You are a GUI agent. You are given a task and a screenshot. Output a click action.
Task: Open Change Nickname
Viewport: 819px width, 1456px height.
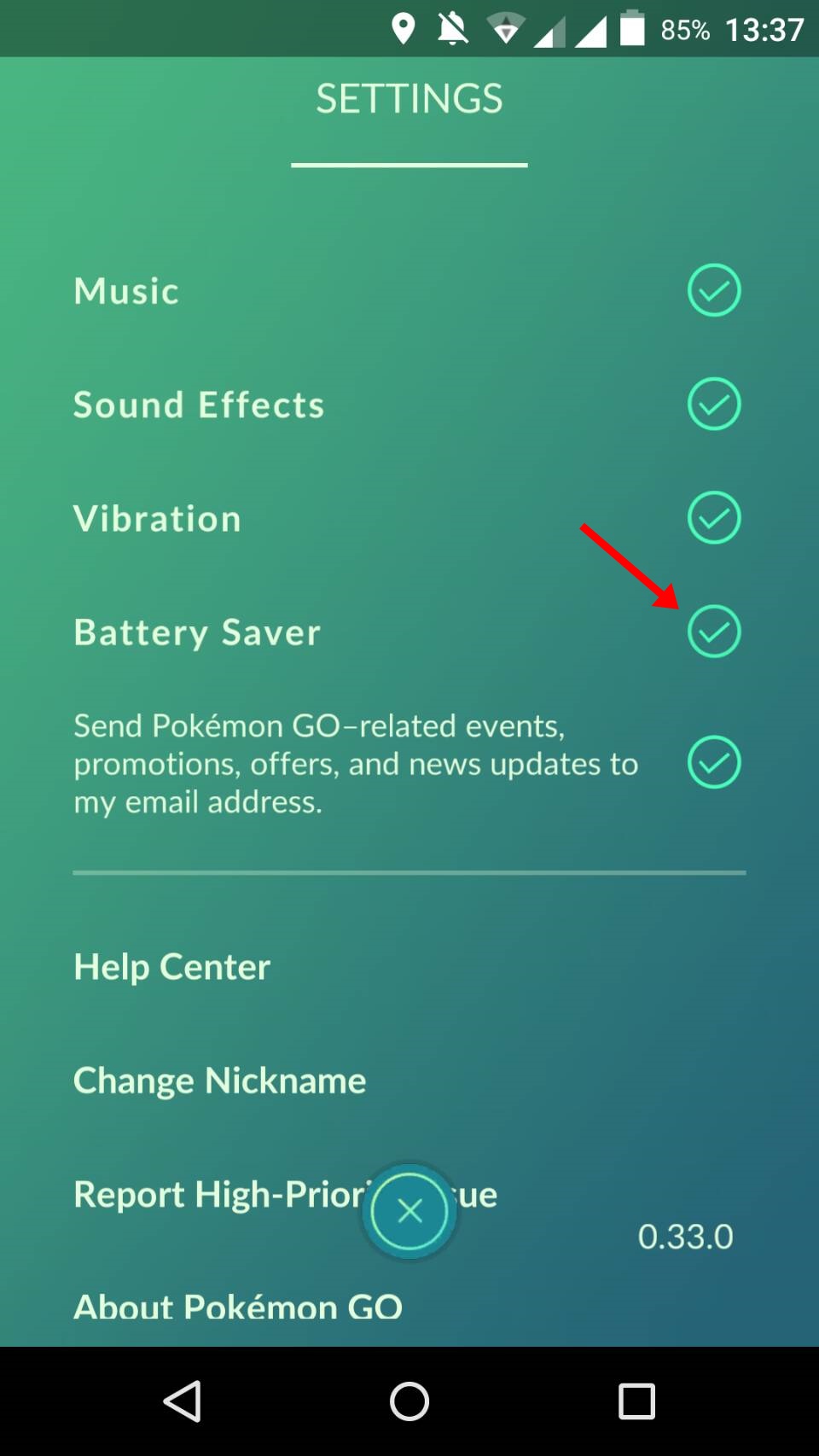point(219,1080)
